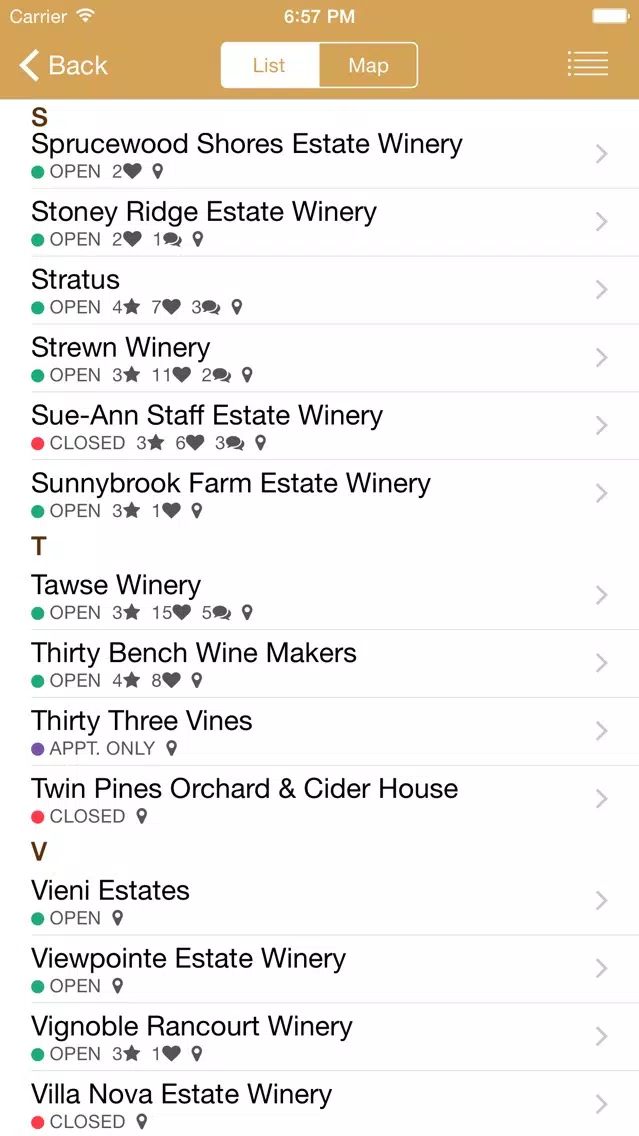Select the List segment
The width and height of the screenshot is (639, 1136).
pos(270,65)
